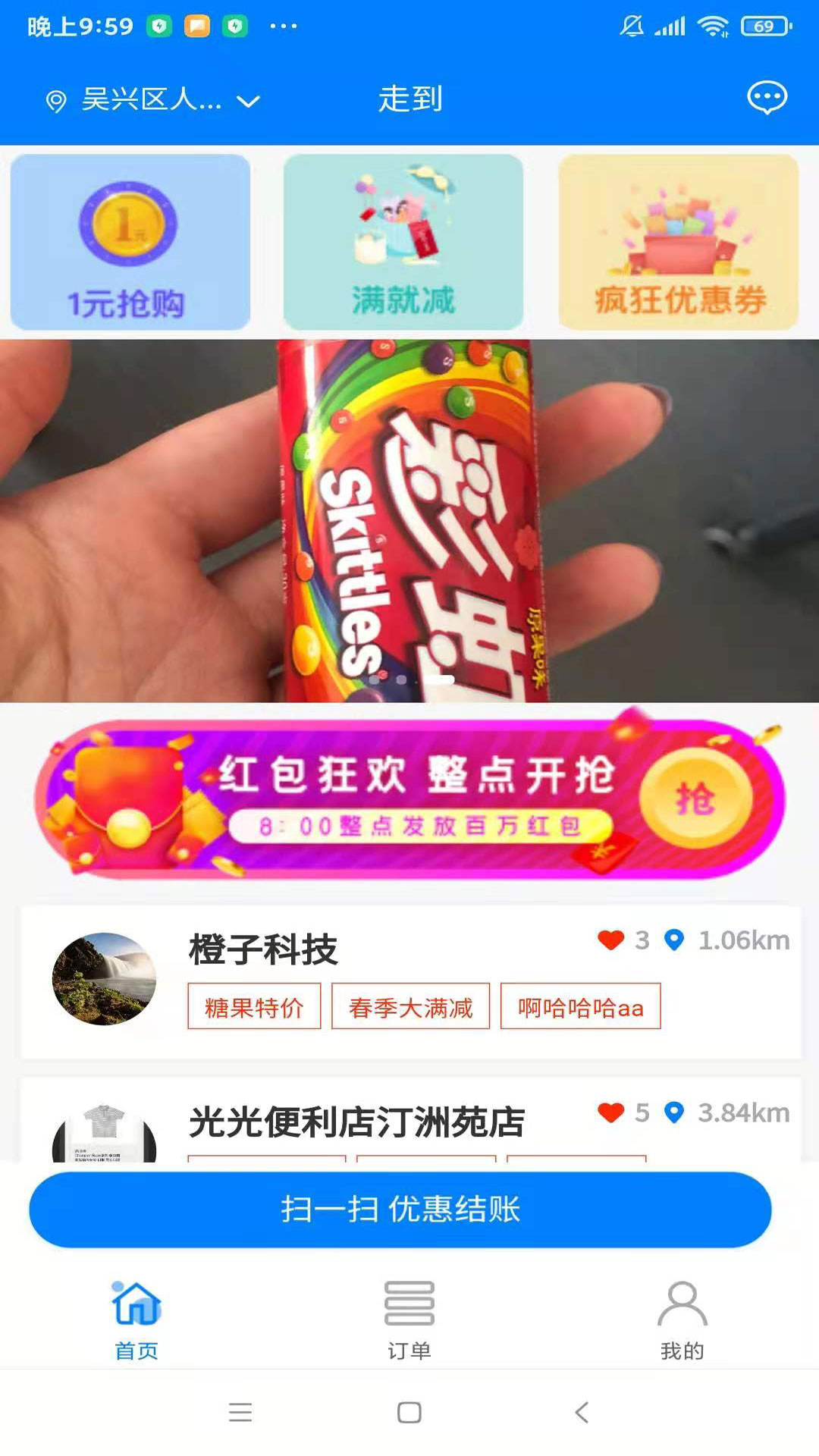Open the 1元抢购 promotion tile

coord(130,242)
